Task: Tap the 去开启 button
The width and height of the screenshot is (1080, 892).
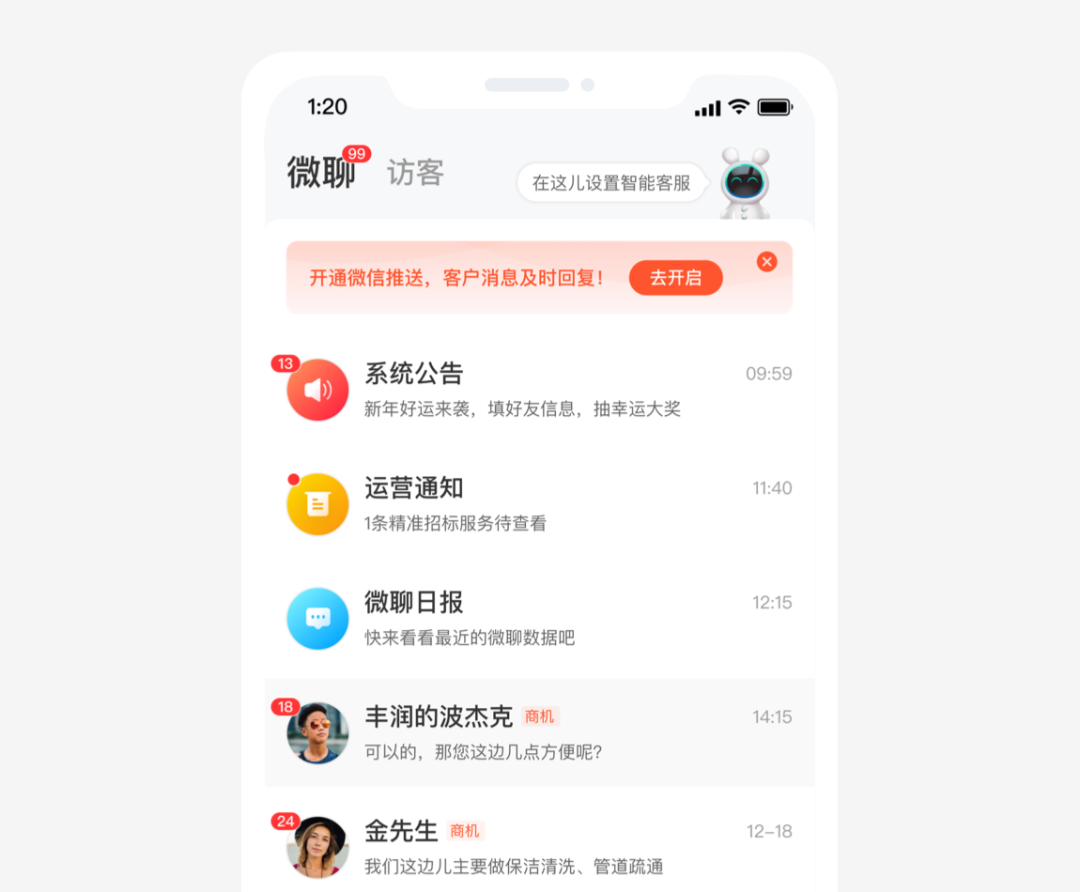Action: (675, 278)
